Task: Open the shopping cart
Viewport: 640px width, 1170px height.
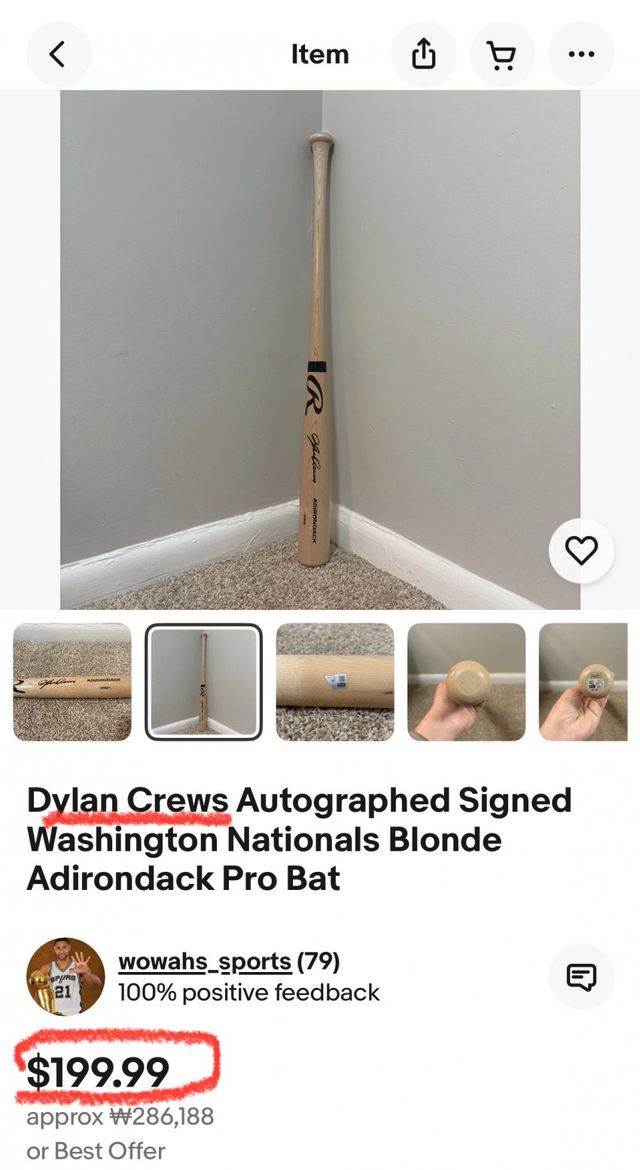Action: click(x=502, y=54)
